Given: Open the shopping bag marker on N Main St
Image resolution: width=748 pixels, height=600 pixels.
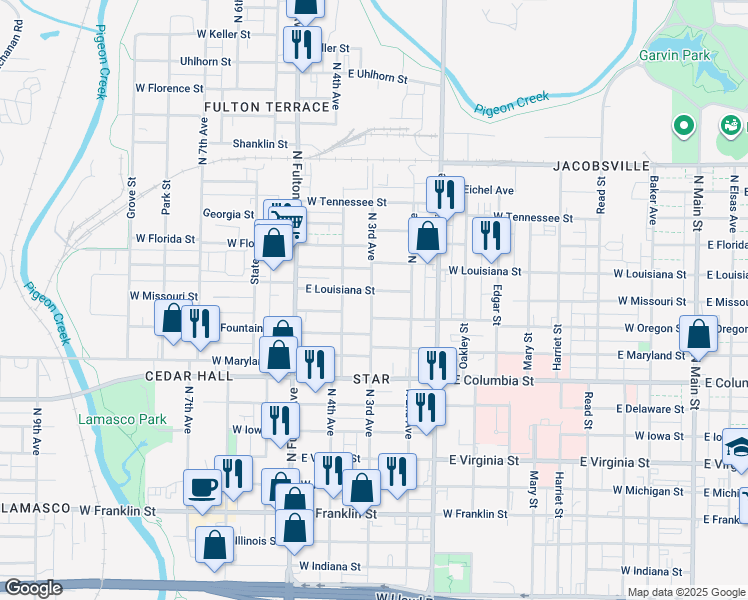Looking at the screenshot, I should 698,335.
